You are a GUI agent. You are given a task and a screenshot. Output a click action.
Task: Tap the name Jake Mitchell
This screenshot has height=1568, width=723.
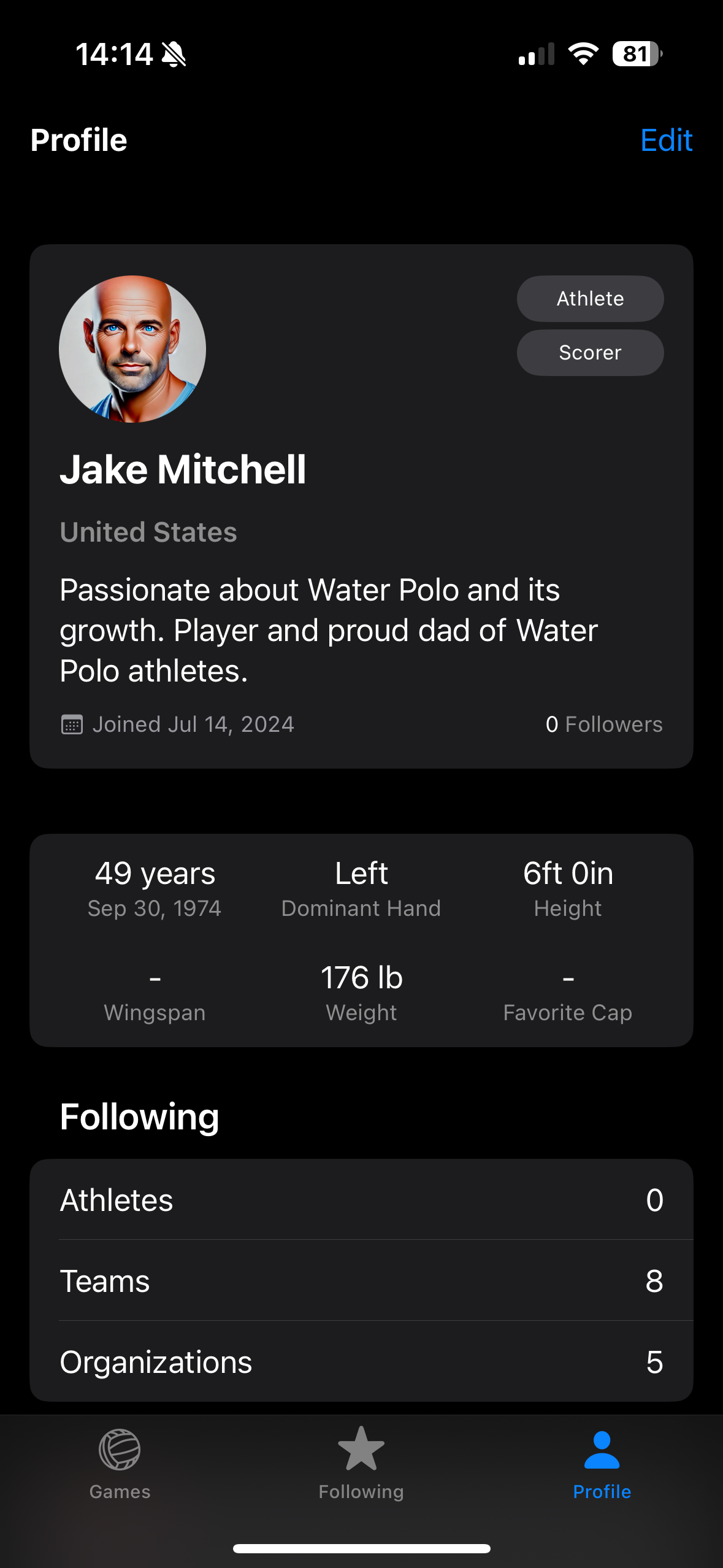click(183, 469)
